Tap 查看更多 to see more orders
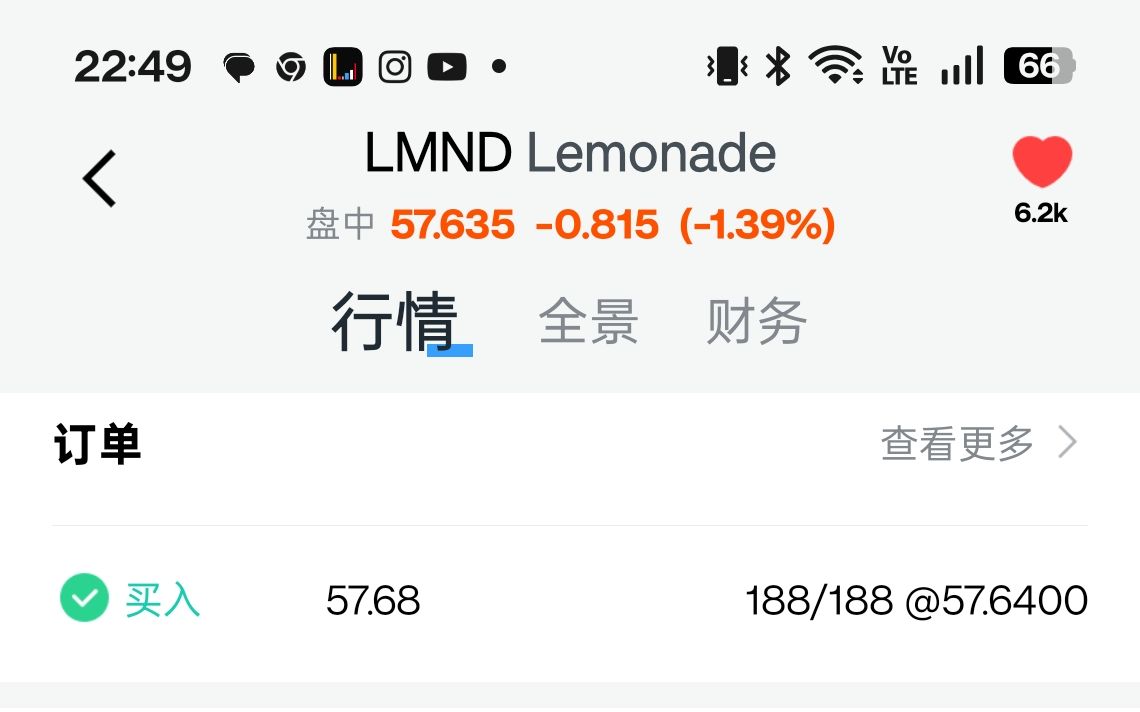The height and width of the screenshot is (712, 1140). [x=978, y=443]
